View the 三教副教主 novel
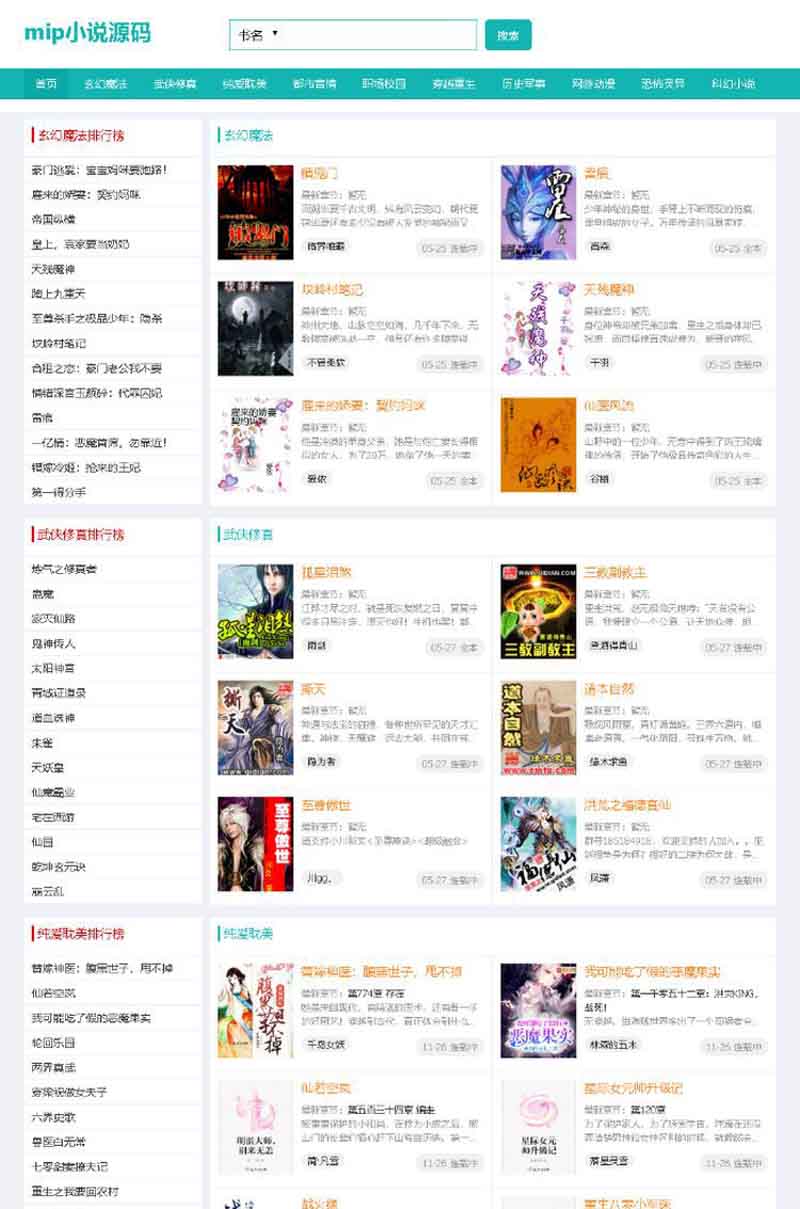 pos(615,573)
